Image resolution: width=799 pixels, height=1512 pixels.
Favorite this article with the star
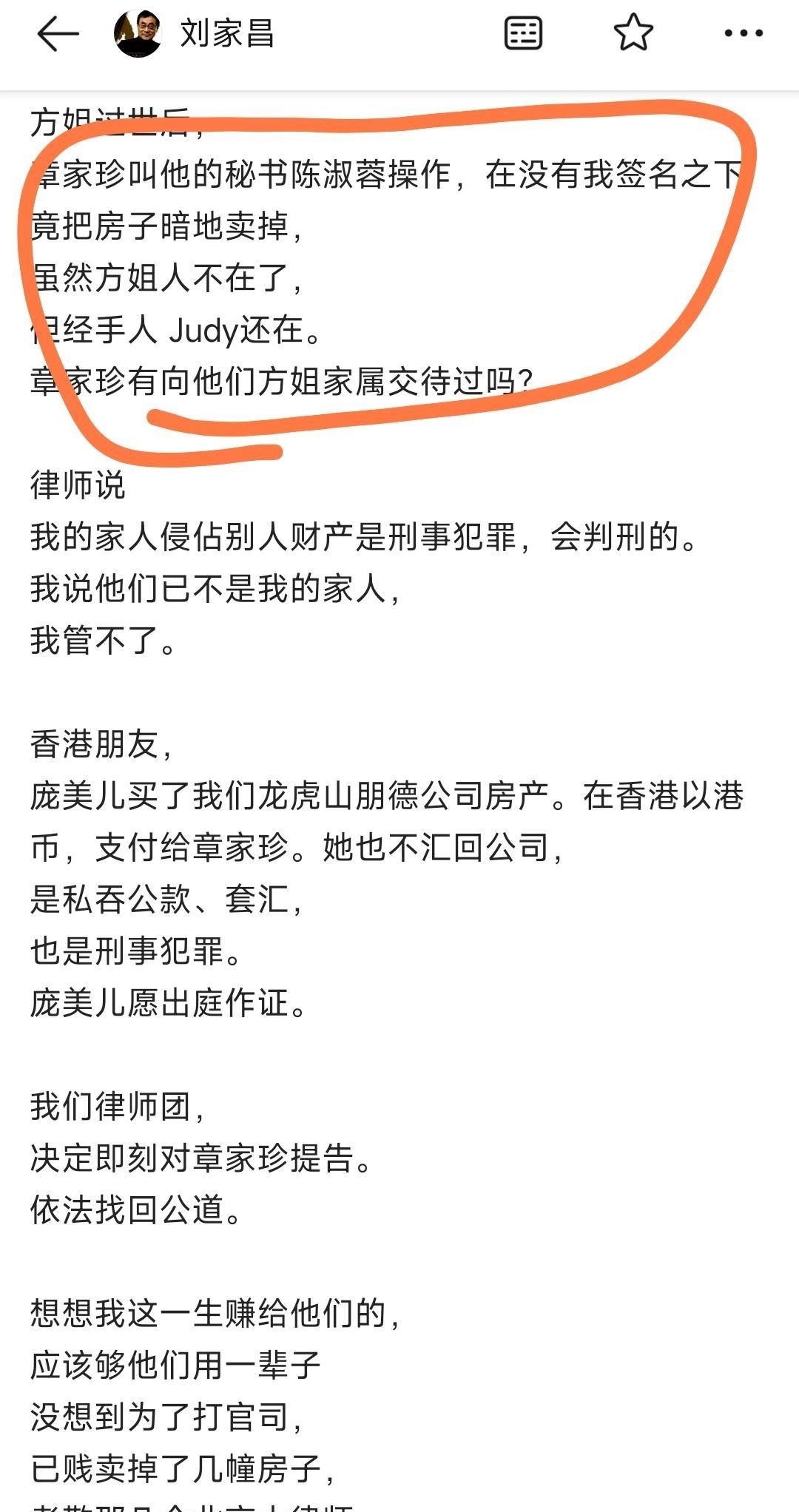point(633,34)
